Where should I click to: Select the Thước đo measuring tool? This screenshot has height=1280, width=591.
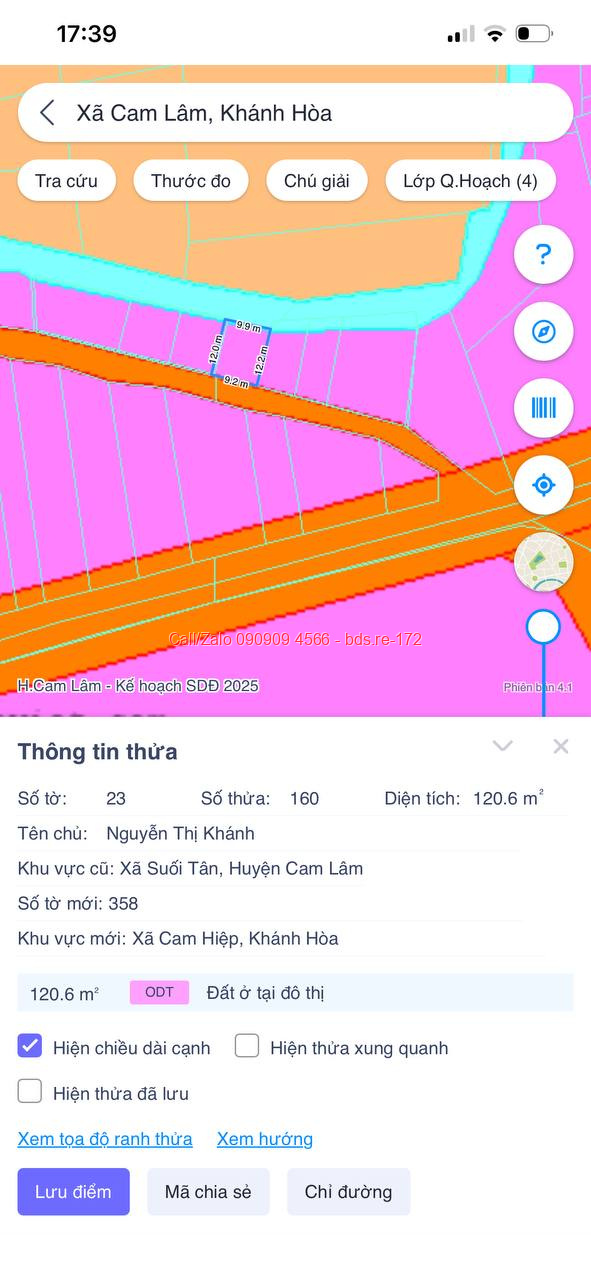pyautogui.click(x=191, y=181)
